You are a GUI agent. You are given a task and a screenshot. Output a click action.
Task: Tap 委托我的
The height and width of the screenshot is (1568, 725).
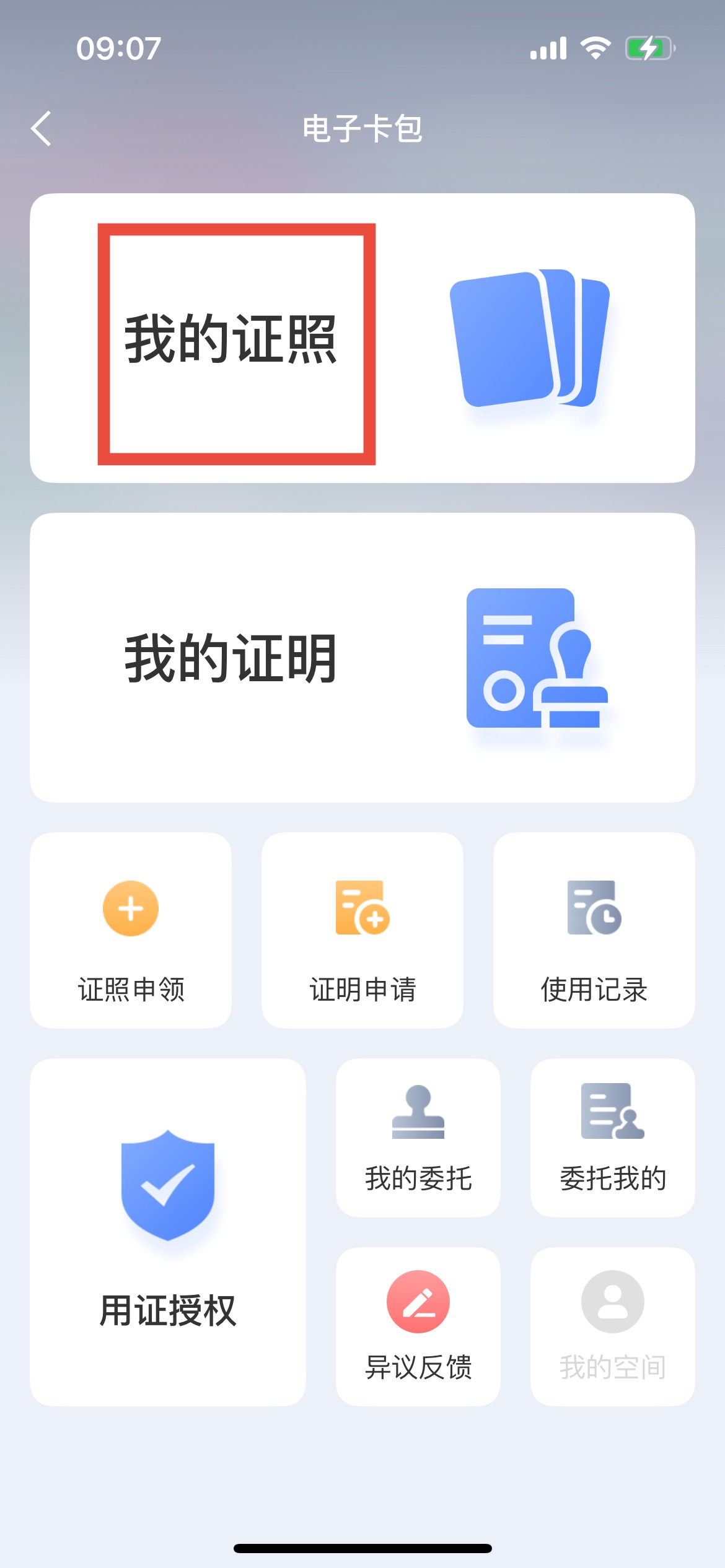click(612, 1138)
